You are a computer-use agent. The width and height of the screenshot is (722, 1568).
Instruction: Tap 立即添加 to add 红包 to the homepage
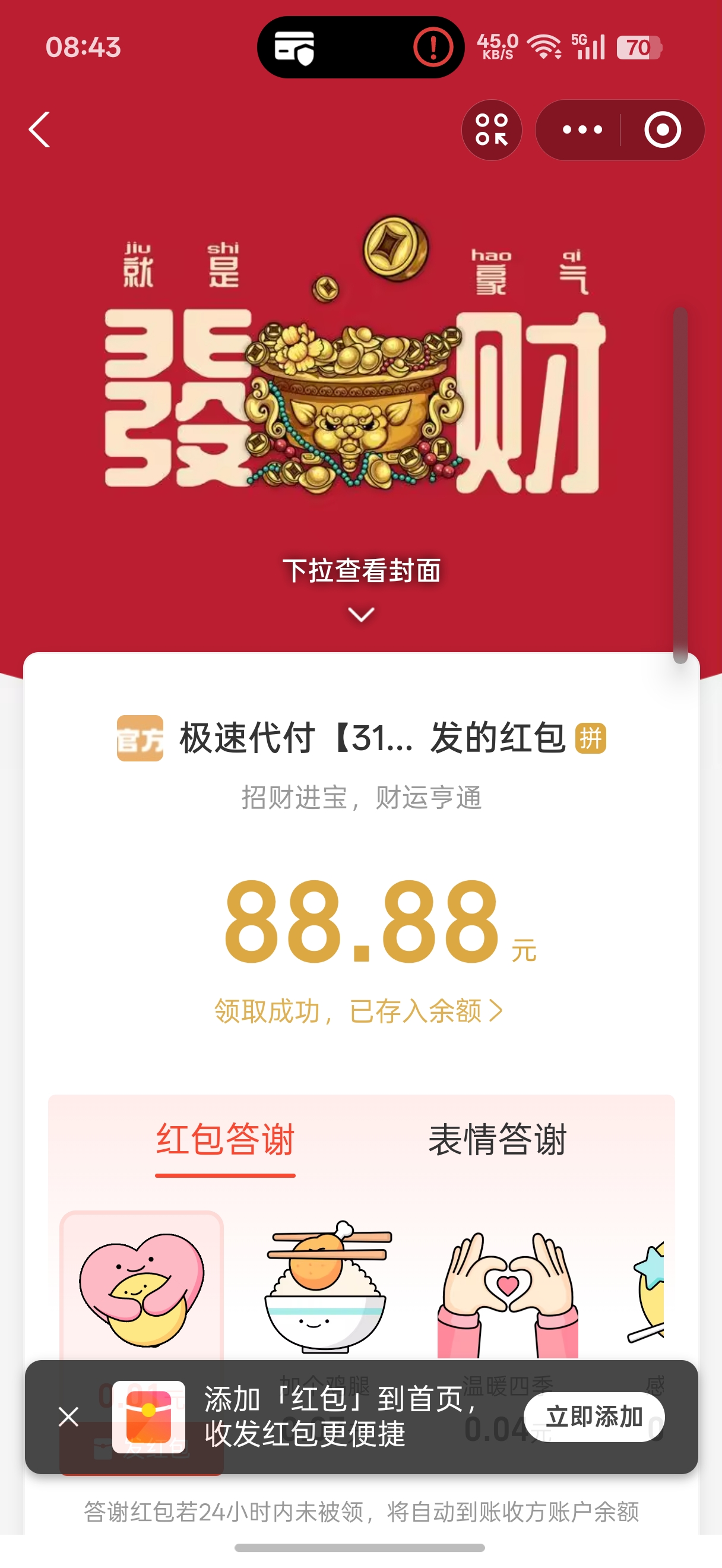[x=594, y=1417]
